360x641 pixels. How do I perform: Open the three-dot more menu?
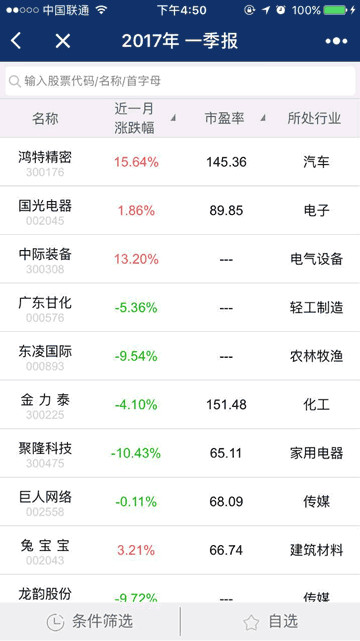[336, 41]
